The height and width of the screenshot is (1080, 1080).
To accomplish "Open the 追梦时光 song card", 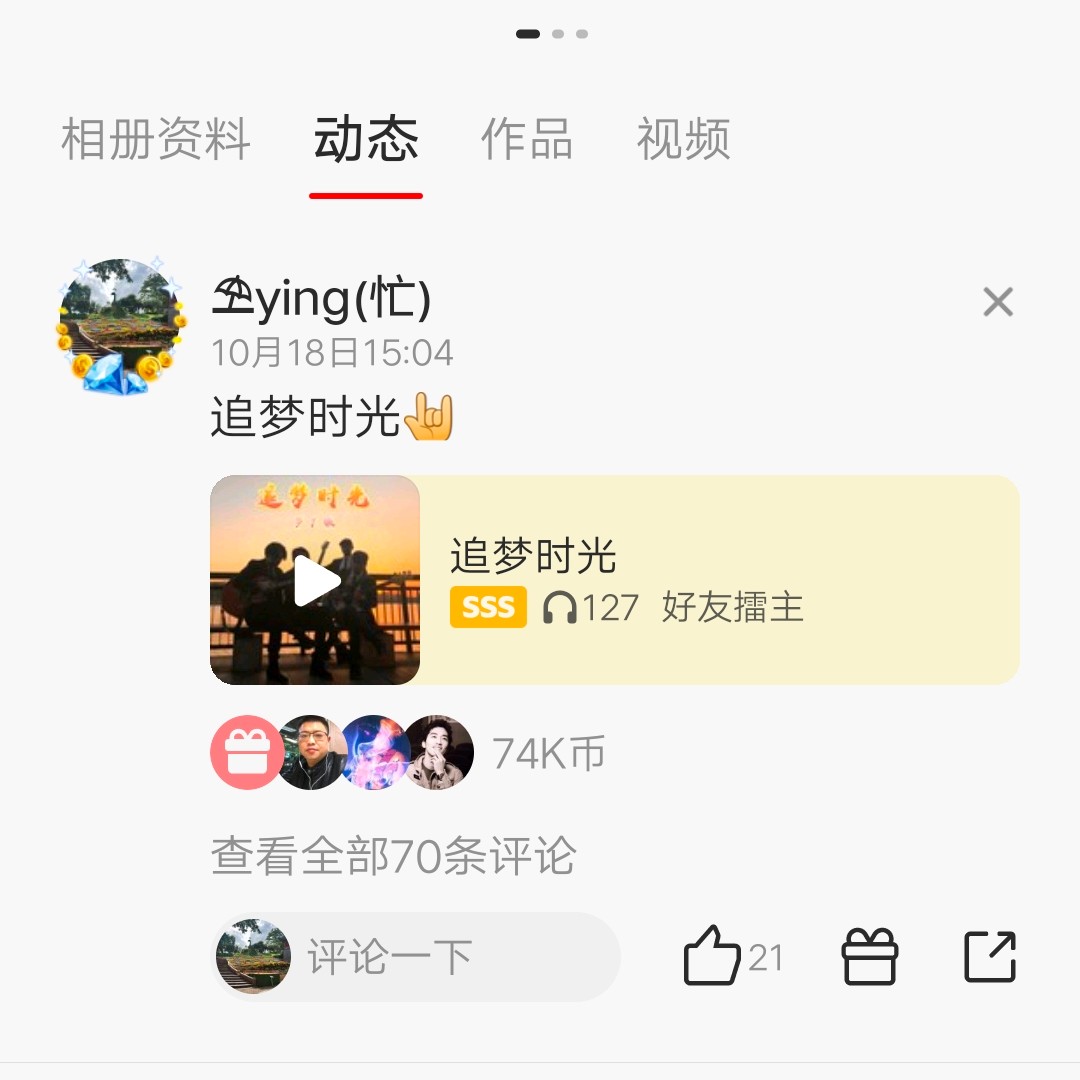I will coord(700,580).
